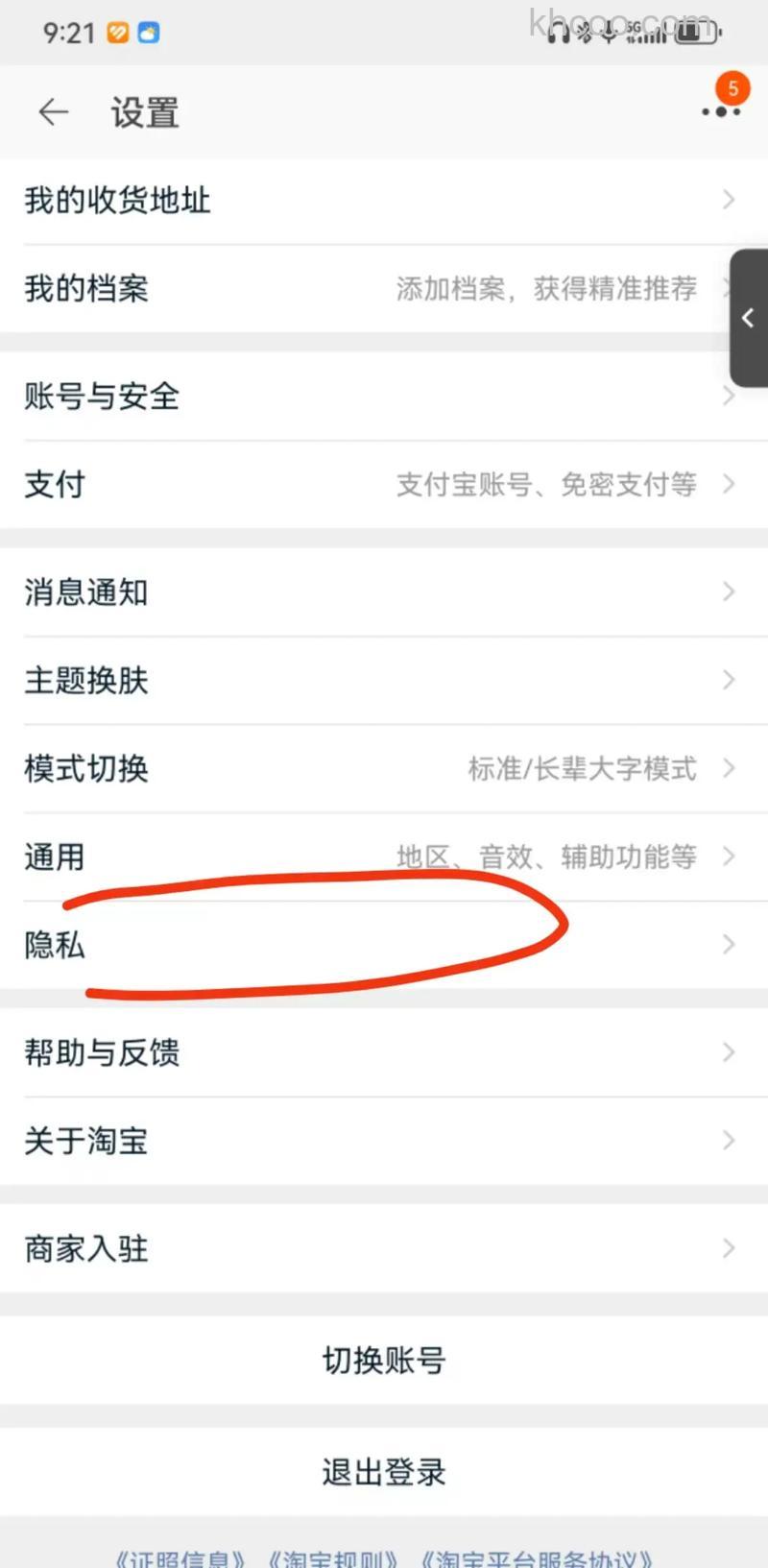
Task: Tap the notification badge showing 5
Action: click(x=732, y=88)
